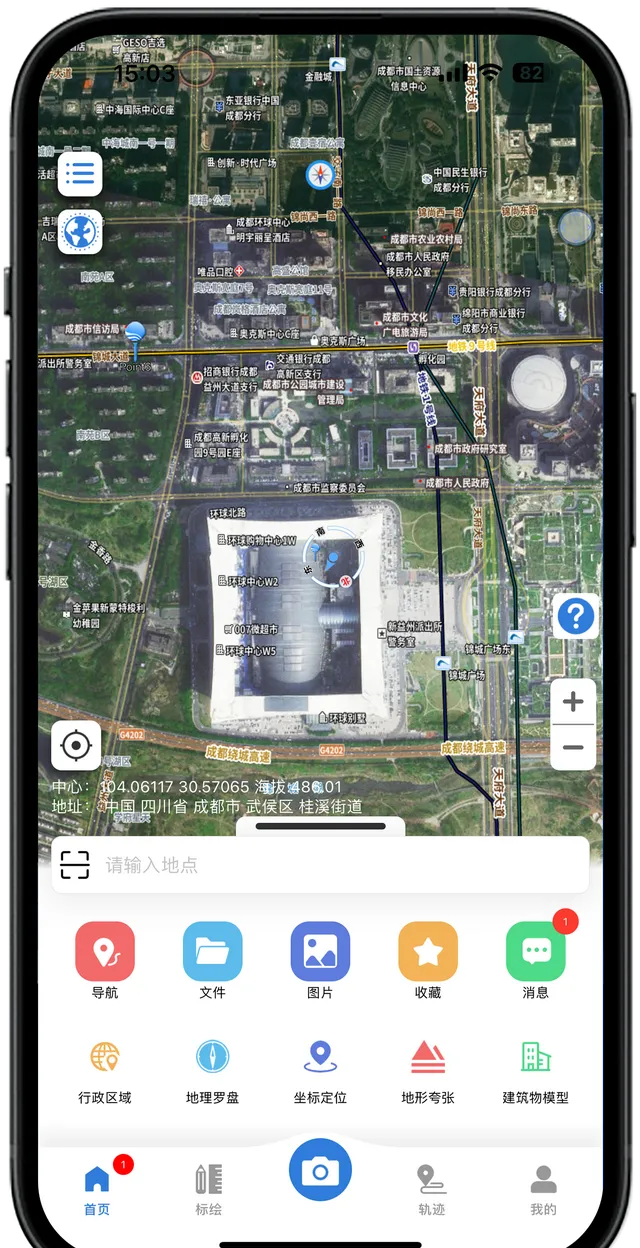Tap the scan icon in search bar
Image resolution: width=640 pixels, height=1248 pixels.
[75, 865]
